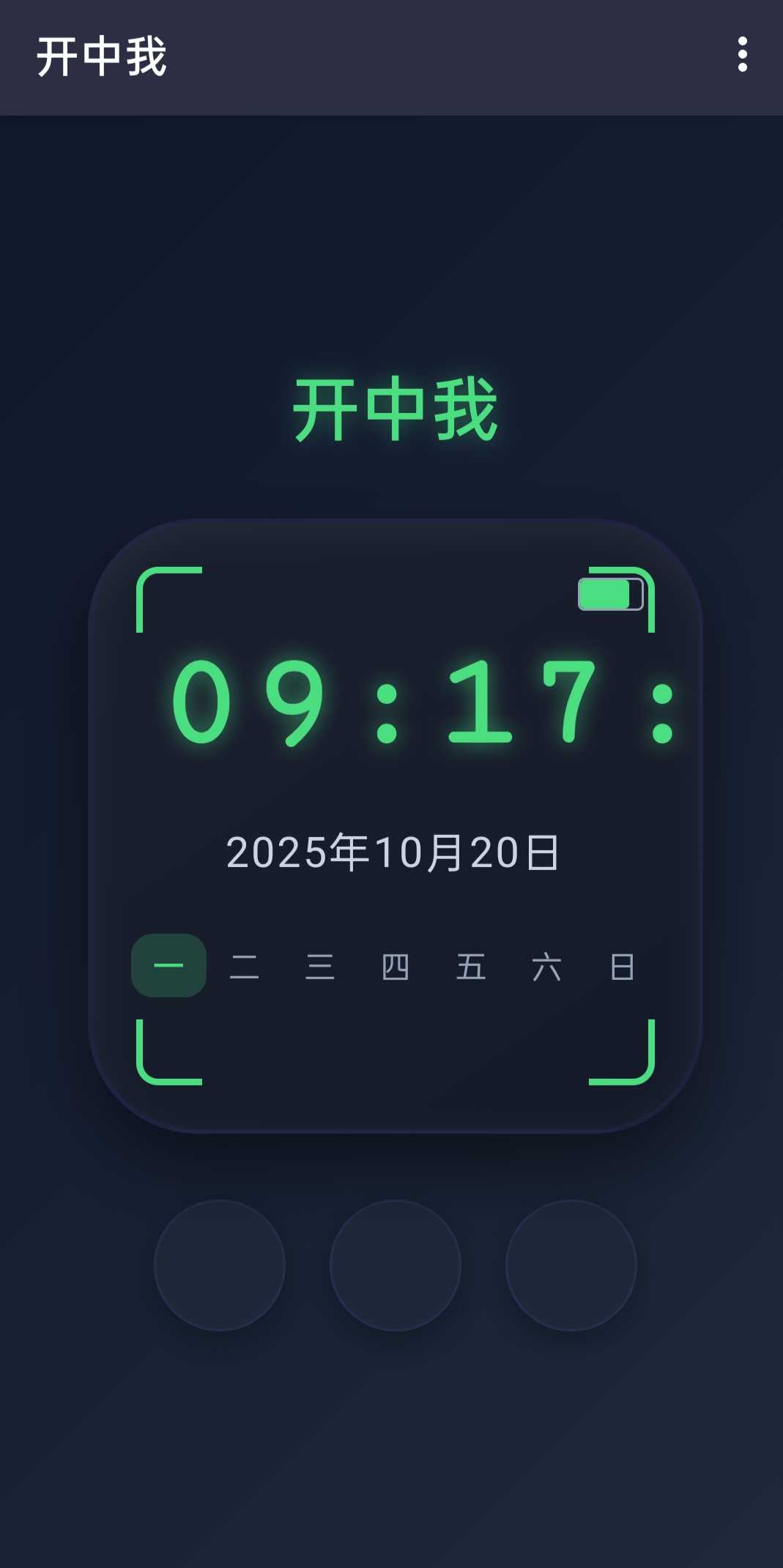The height and width of the screenshot is (1568, 783).
Task: Tap the right round button below the clock
Action: (571, 1265)
